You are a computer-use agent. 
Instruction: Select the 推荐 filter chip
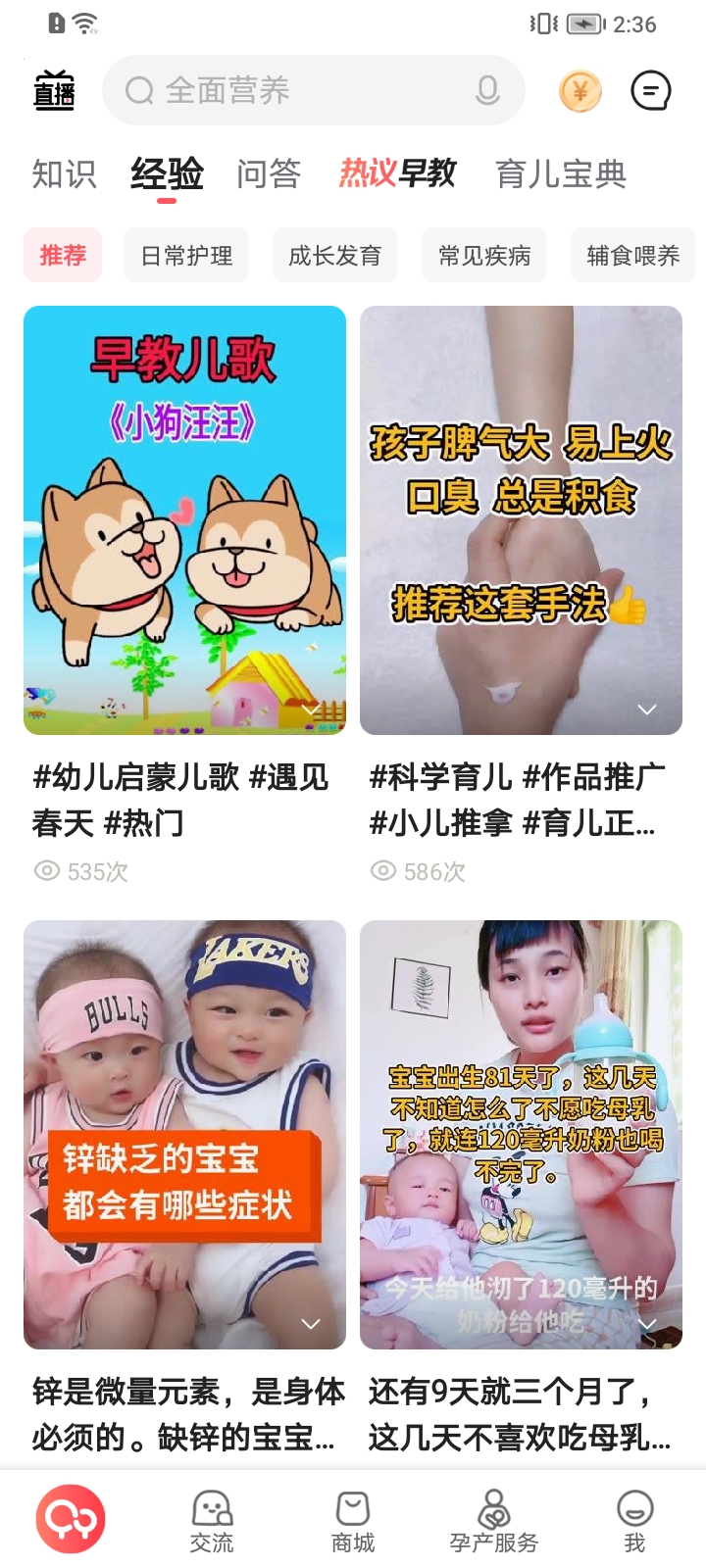tap(63, 256)
